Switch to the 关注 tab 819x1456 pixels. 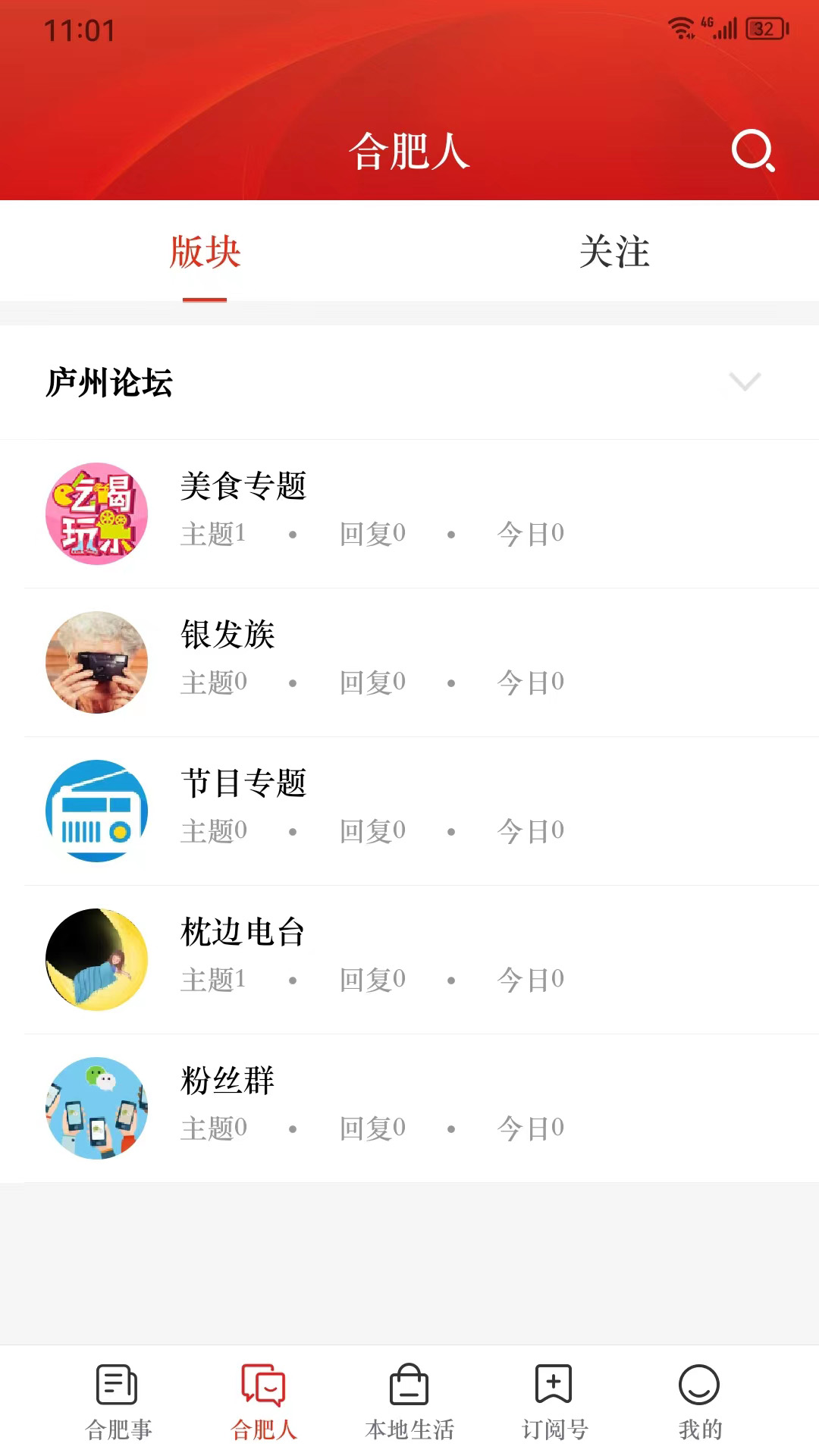click(x=614, y=256)
